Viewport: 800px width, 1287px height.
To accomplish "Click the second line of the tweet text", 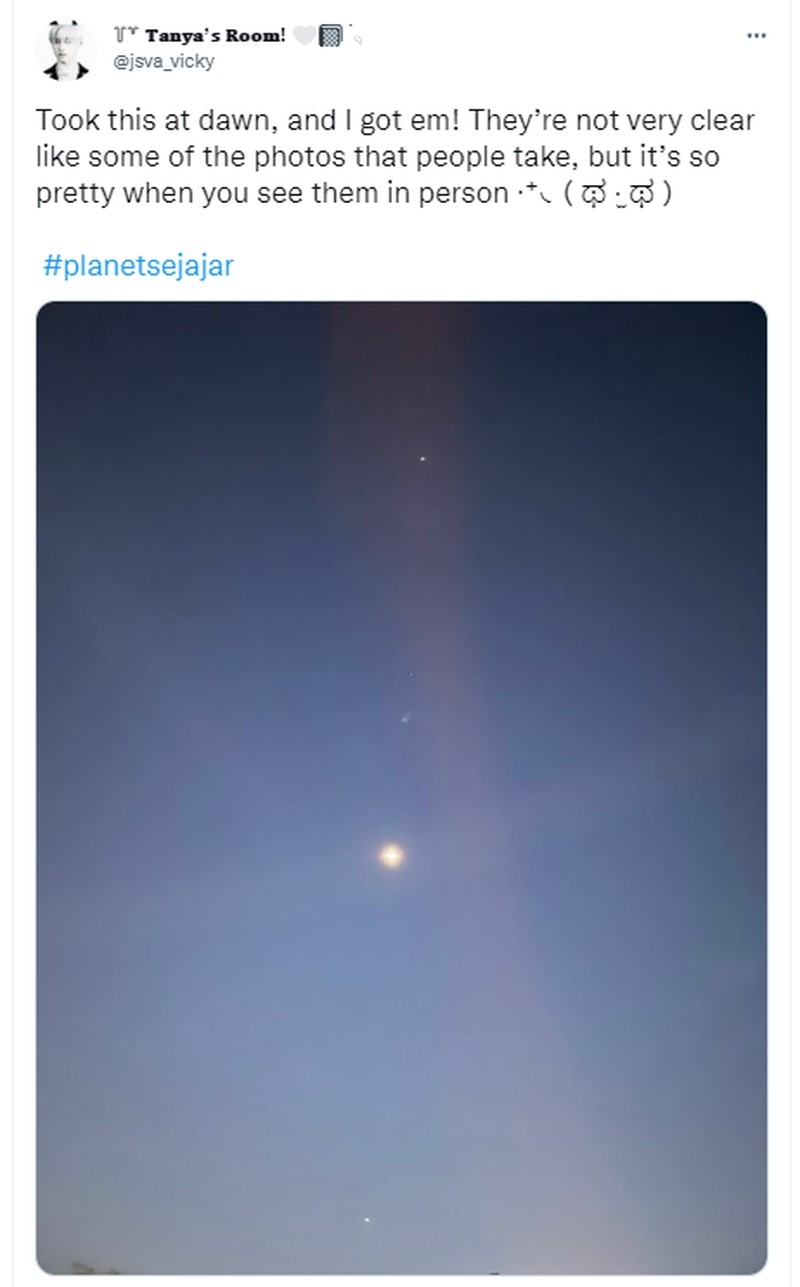I will pyautogui.click(x=380, y=157).
